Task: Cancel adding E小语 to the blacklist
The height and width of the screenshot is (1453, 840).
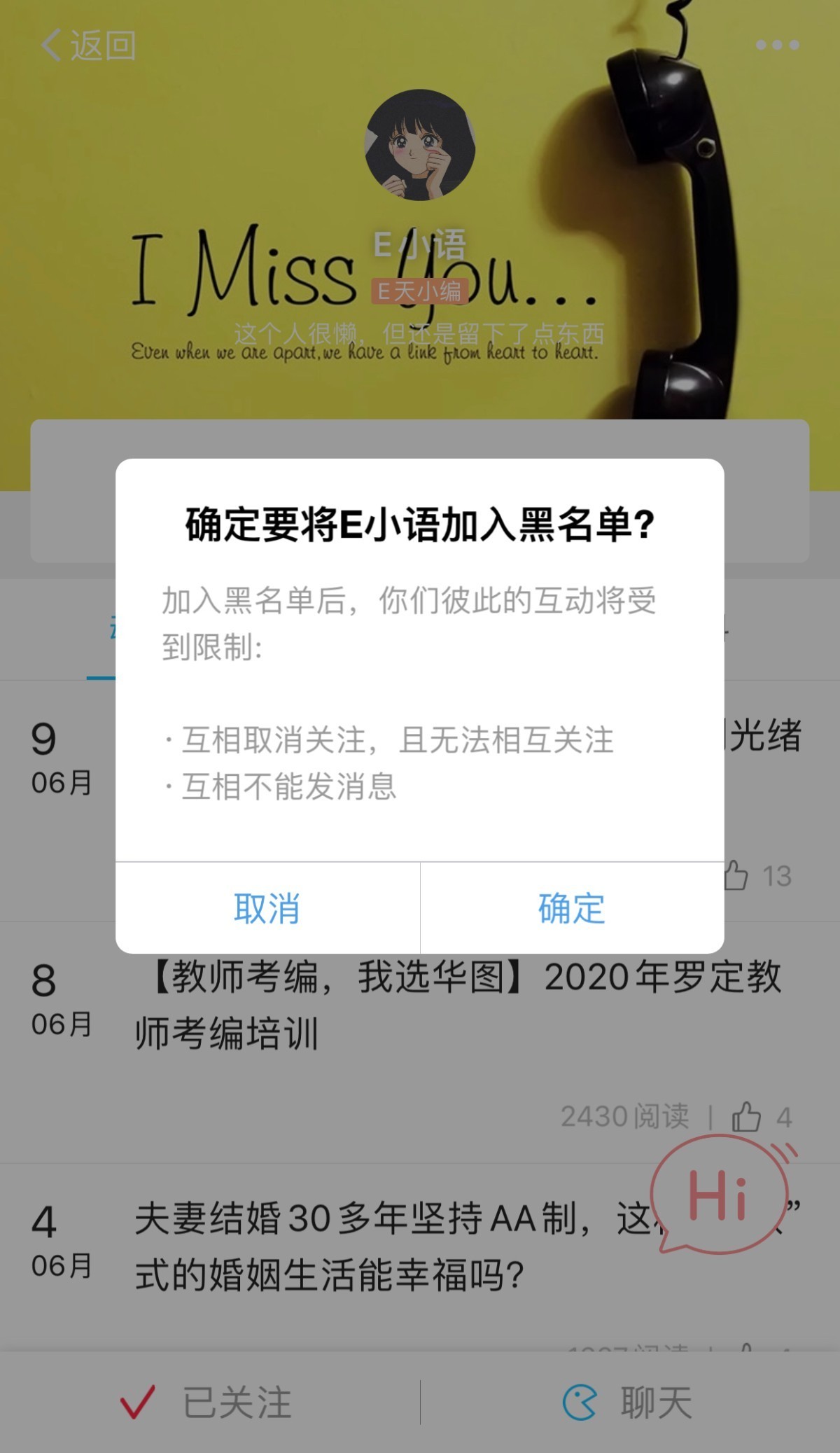Action: tap(267, 908)
